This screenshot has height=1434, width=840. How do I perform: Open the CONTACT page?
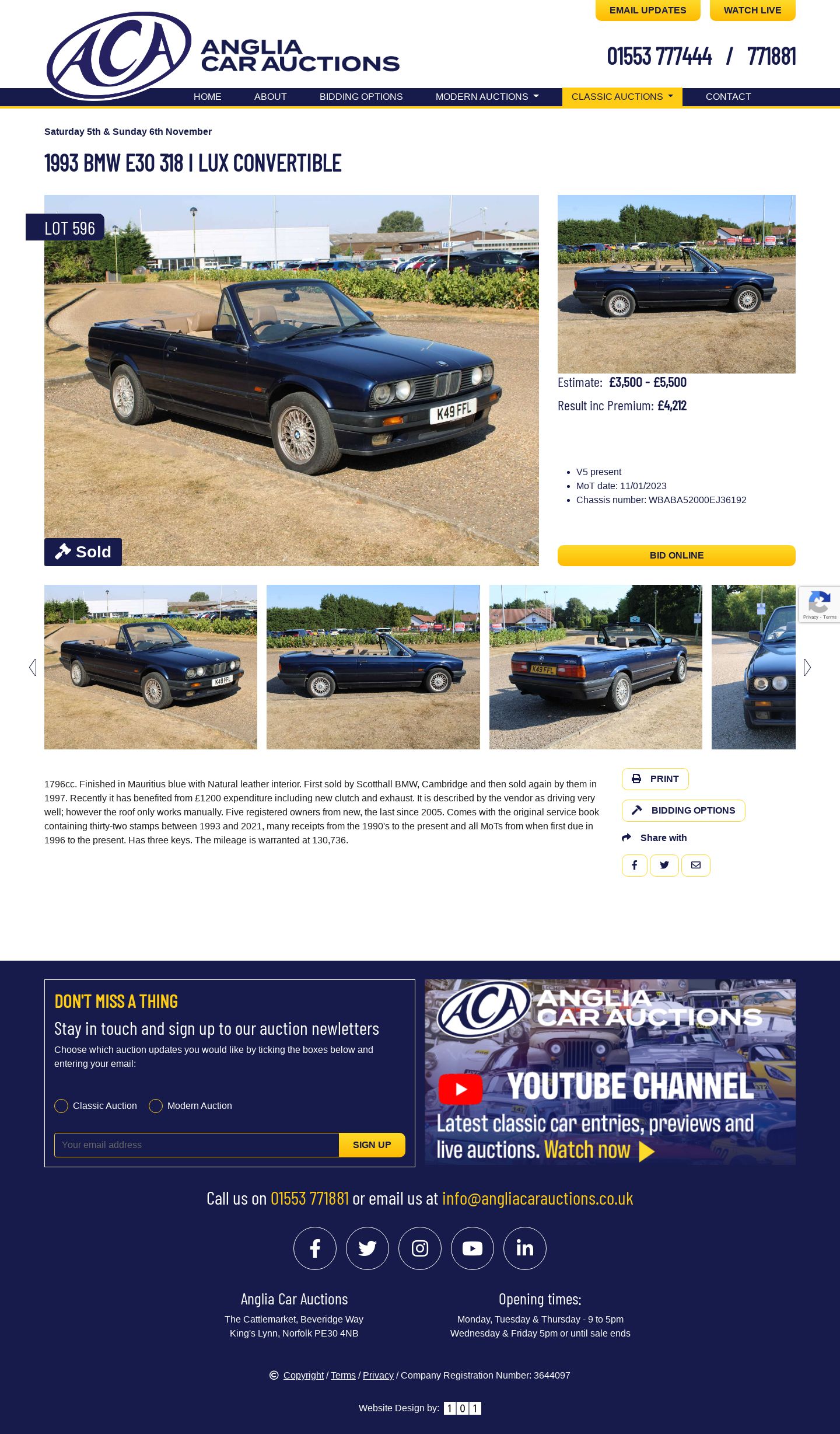728,97
